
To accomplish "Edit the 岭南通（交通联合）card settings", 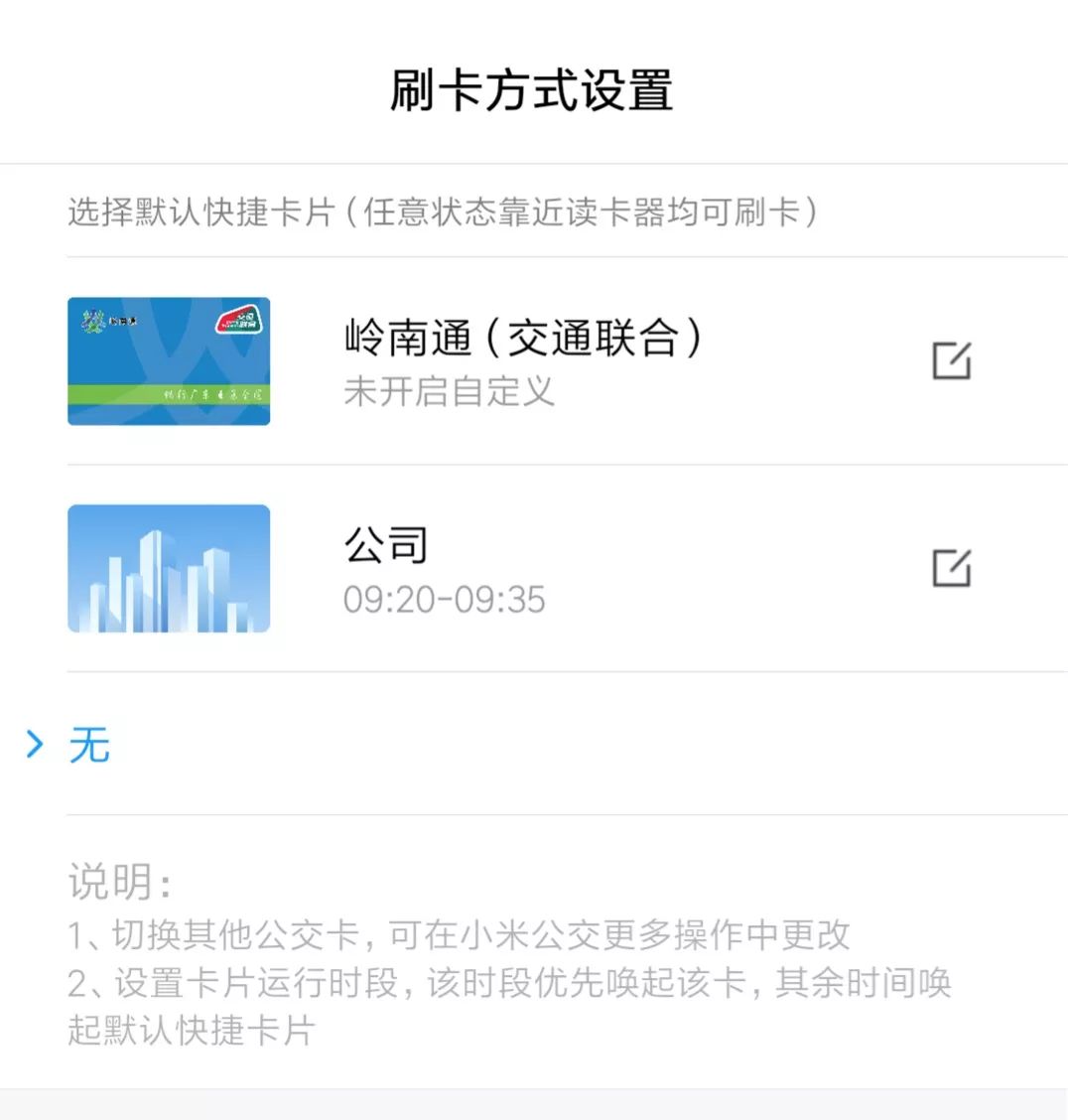I will (951, 361).
